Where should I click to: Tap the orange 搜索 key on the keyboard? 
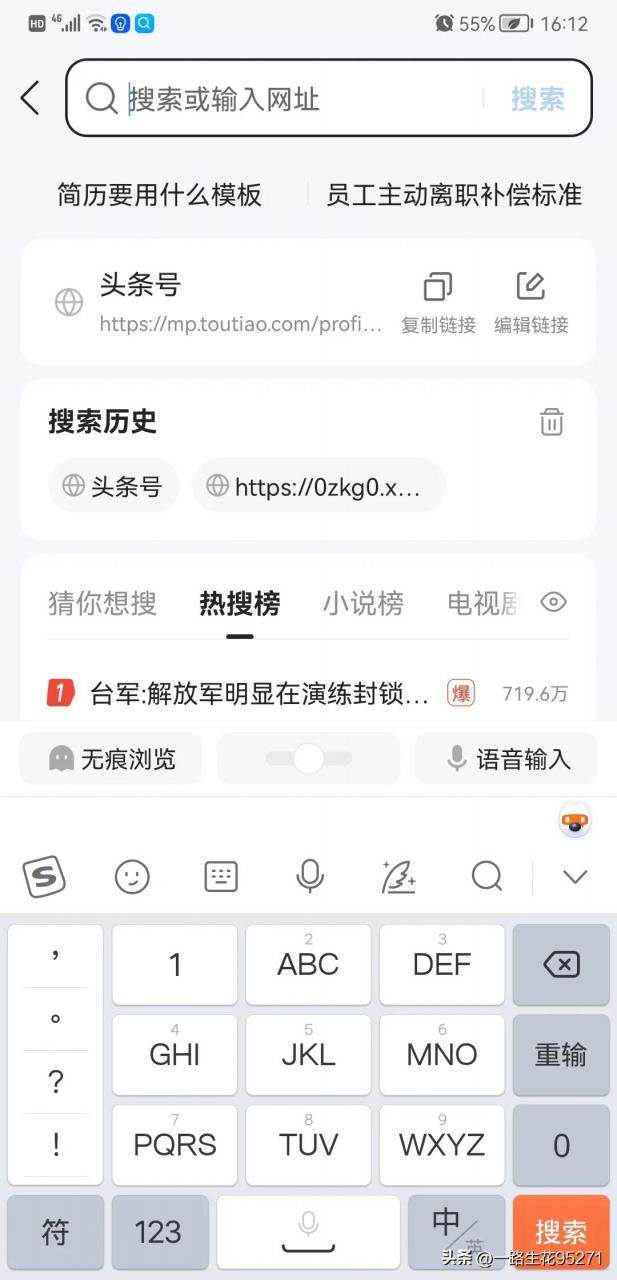(561, 1232)
